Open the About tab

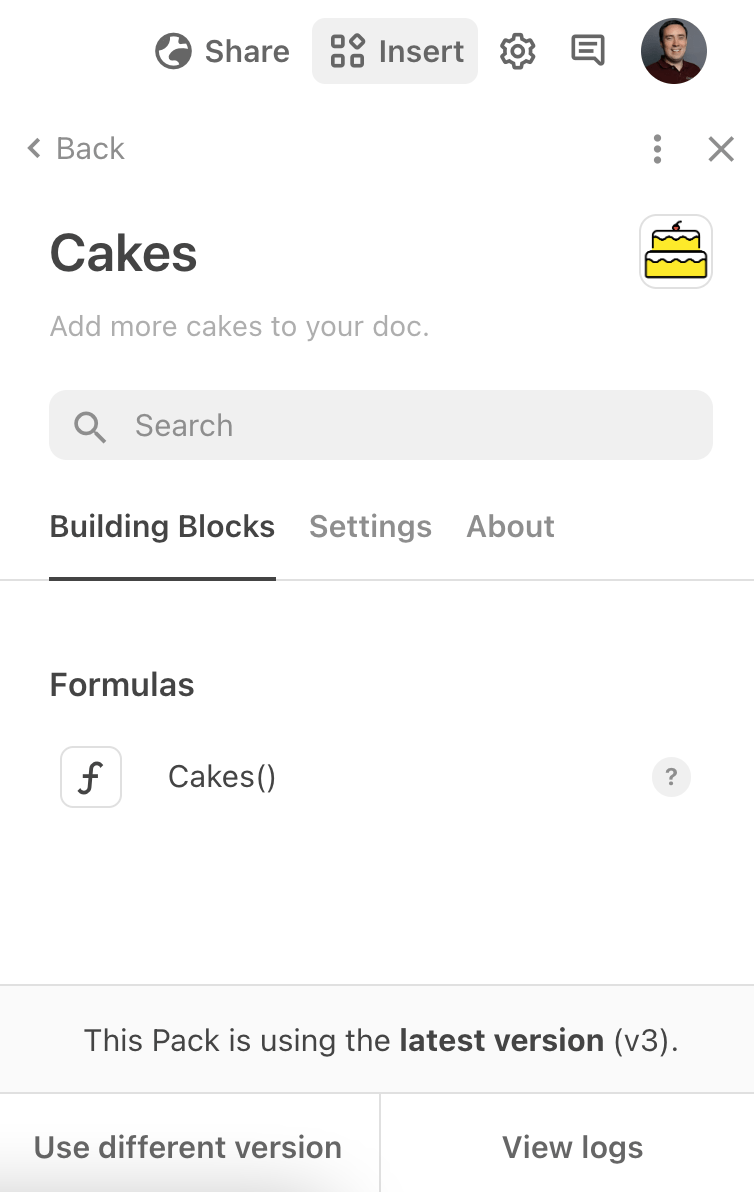pyautogui.click(x=510, y=526)
